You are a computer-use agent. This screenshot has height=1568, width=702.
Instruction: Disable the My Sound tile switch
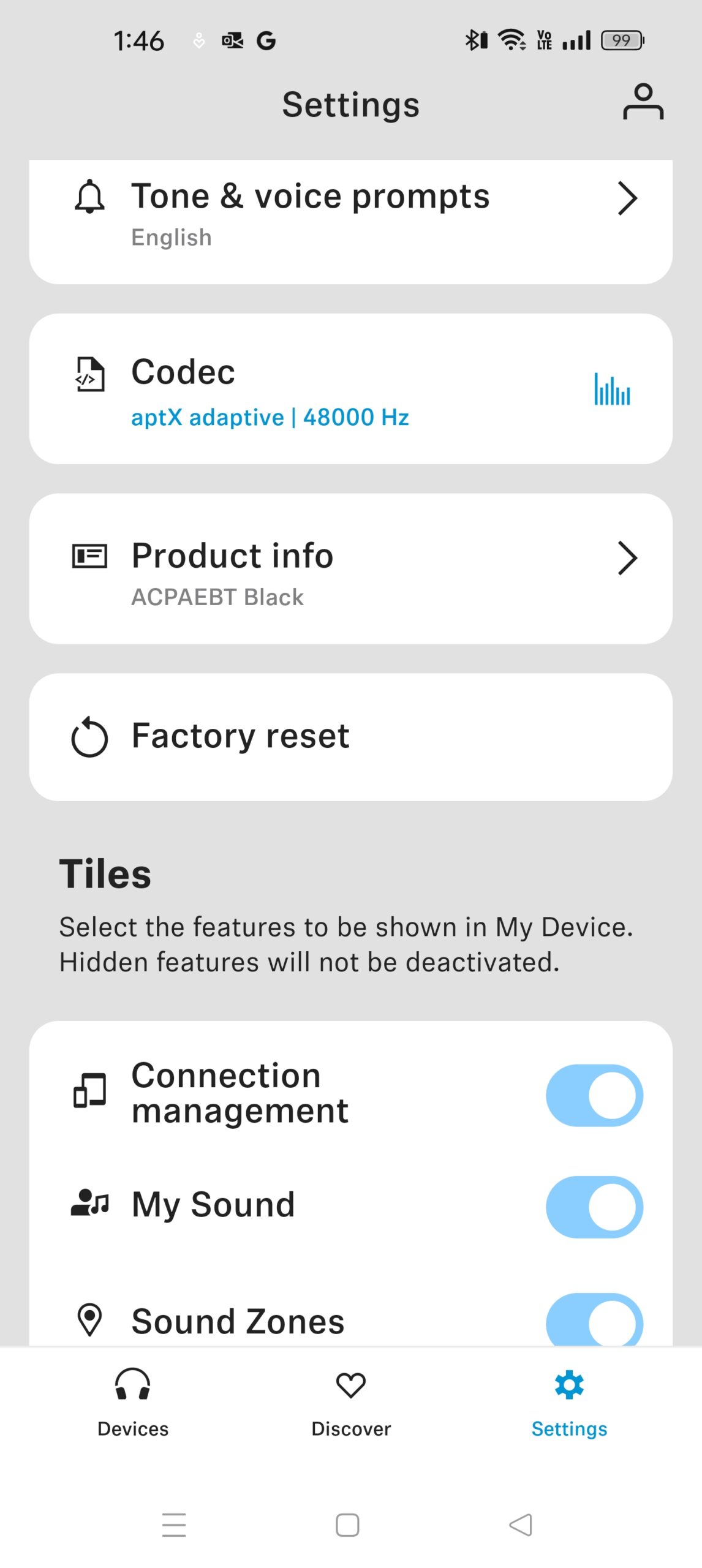coord(594,1206)
